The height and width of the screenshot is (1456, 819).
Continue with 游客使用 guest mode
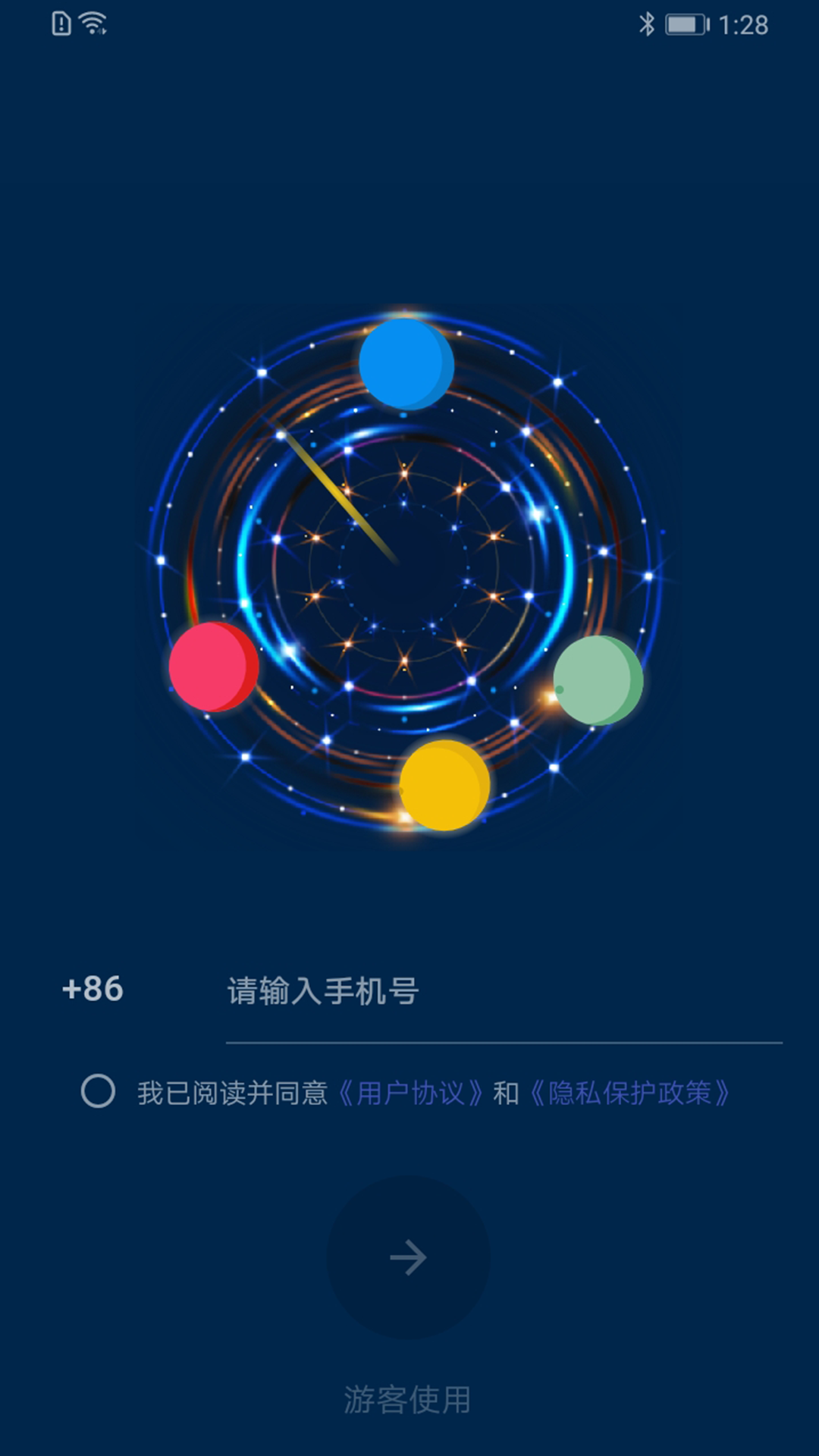407,1400
